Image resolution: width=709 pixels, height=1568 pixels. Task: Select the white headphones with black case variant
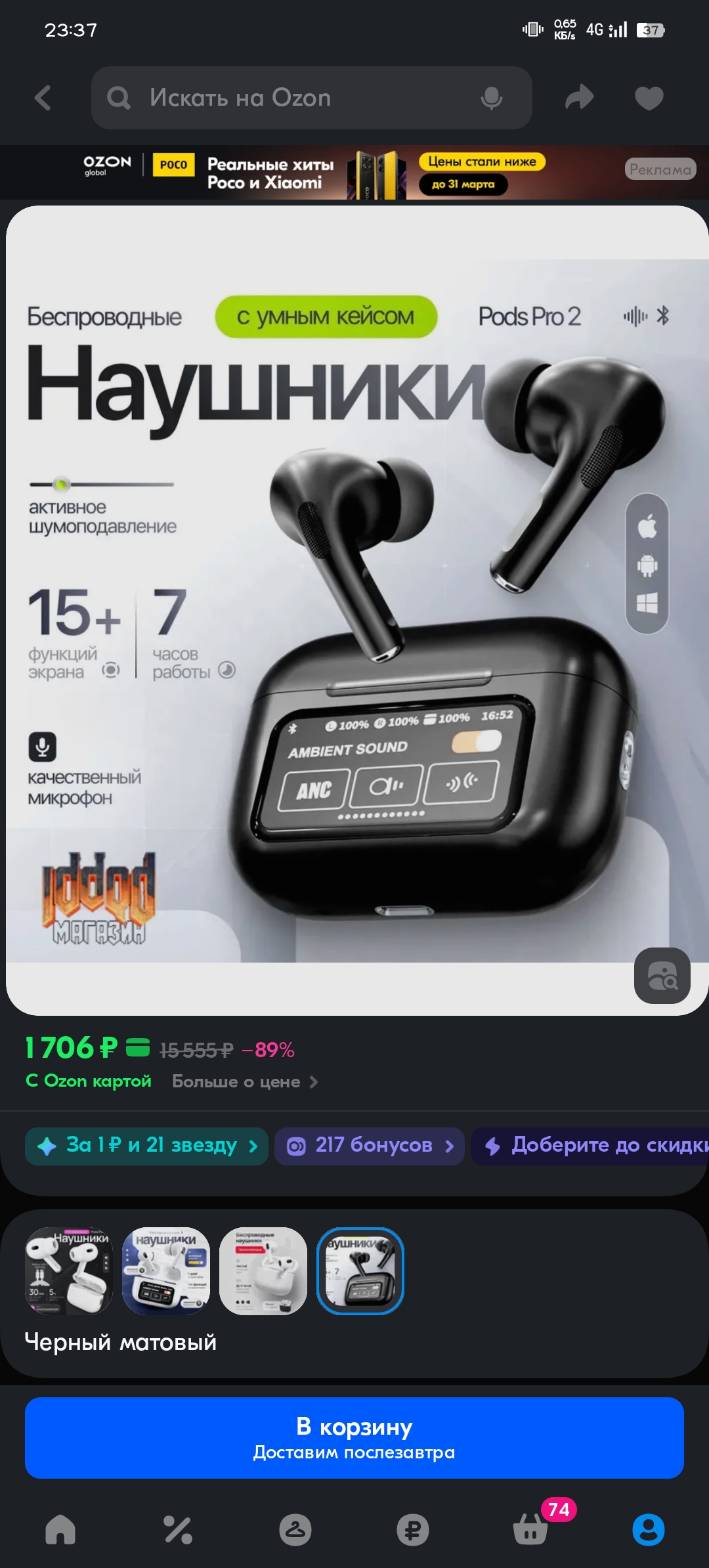(x=69, y=1271)
